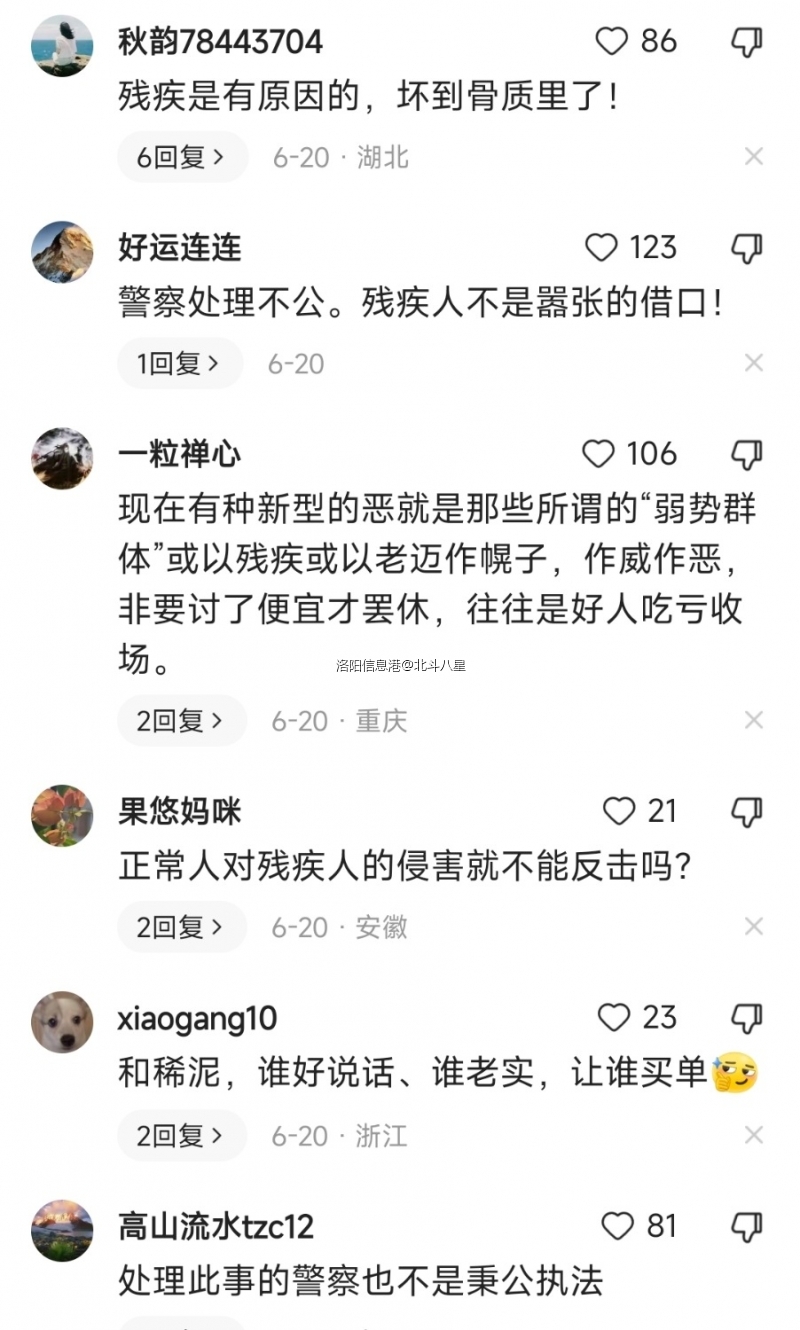The image size is (800, 1330).
Task: Tap xiaogang10's puppy avatar
Action: [62, 1022]
